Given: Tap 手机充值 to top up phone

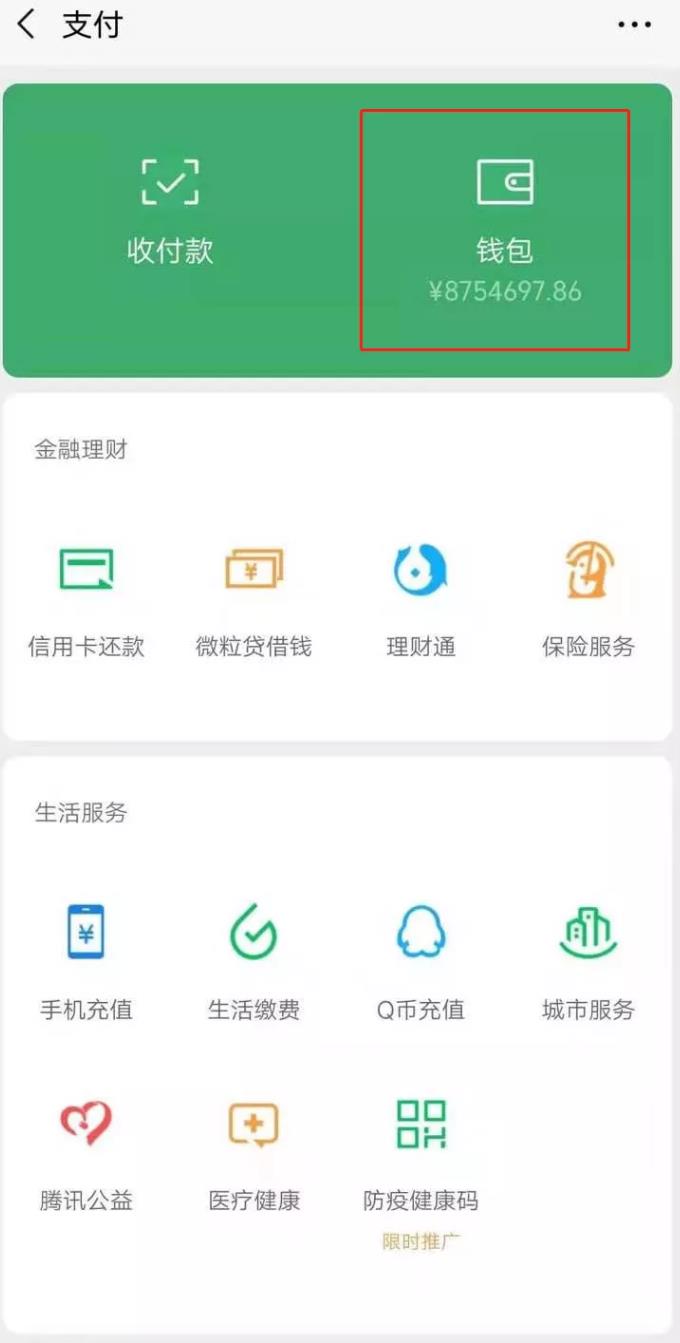Looking at the screenshot, I should pyautogui.click(x=86, y=964).
